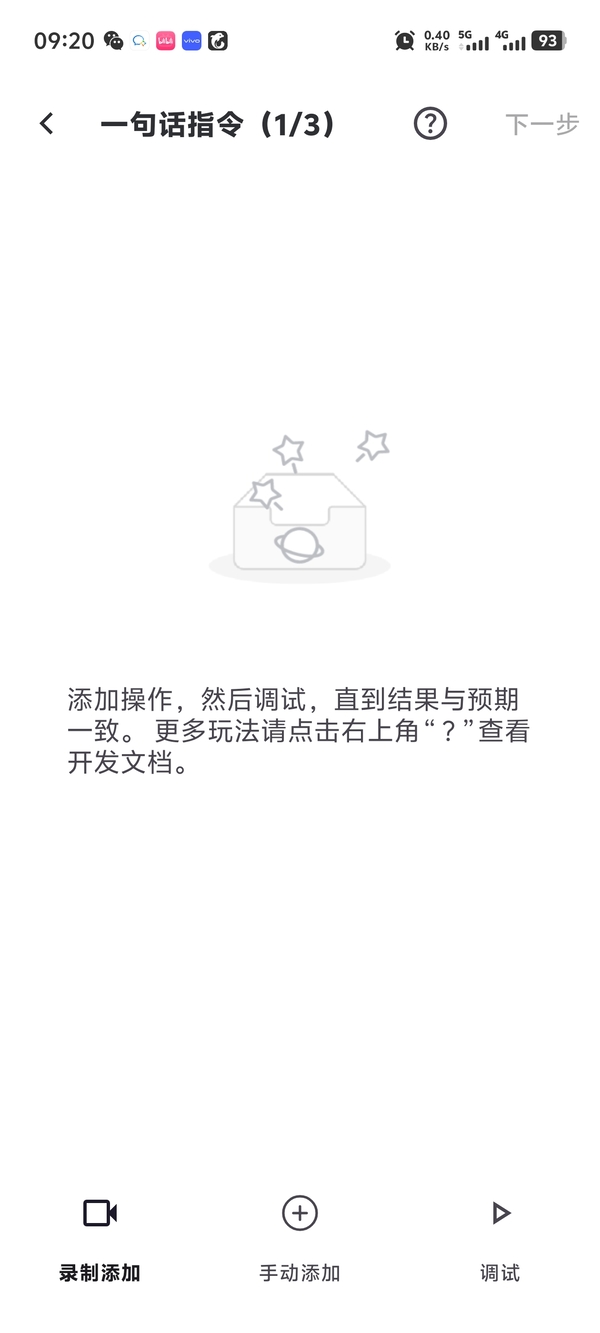Go back from 一句话指令 screen

46,124
